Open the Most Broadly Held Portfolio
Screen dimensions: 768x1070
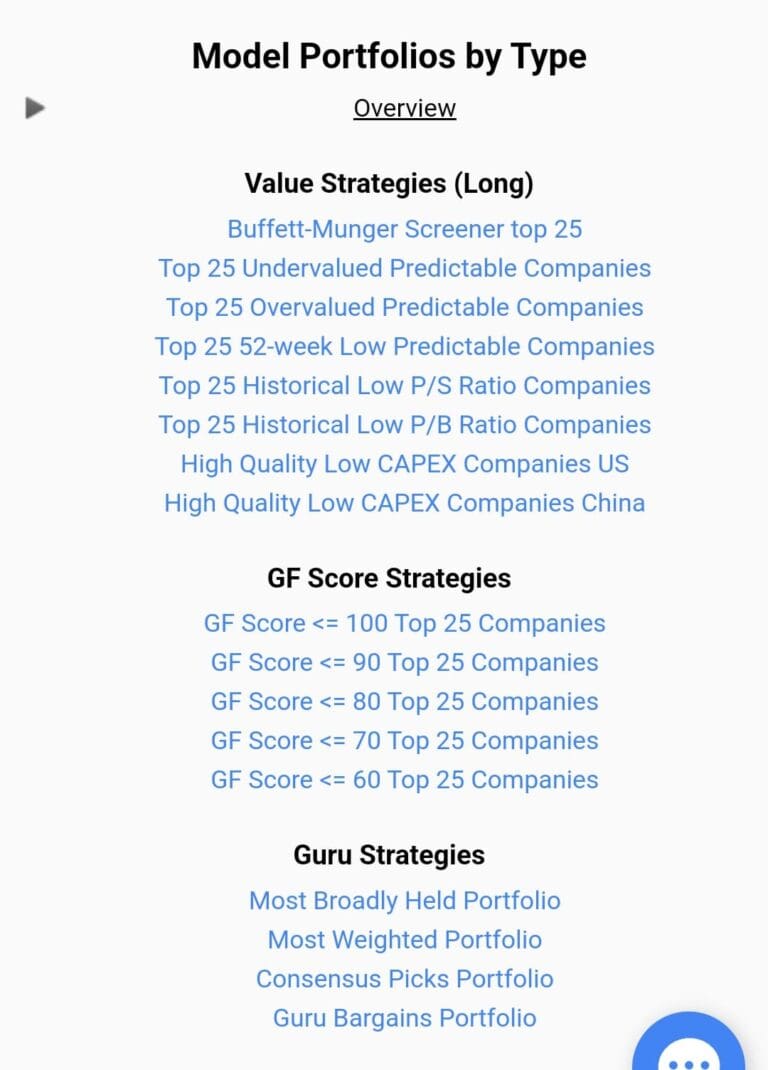404,900
